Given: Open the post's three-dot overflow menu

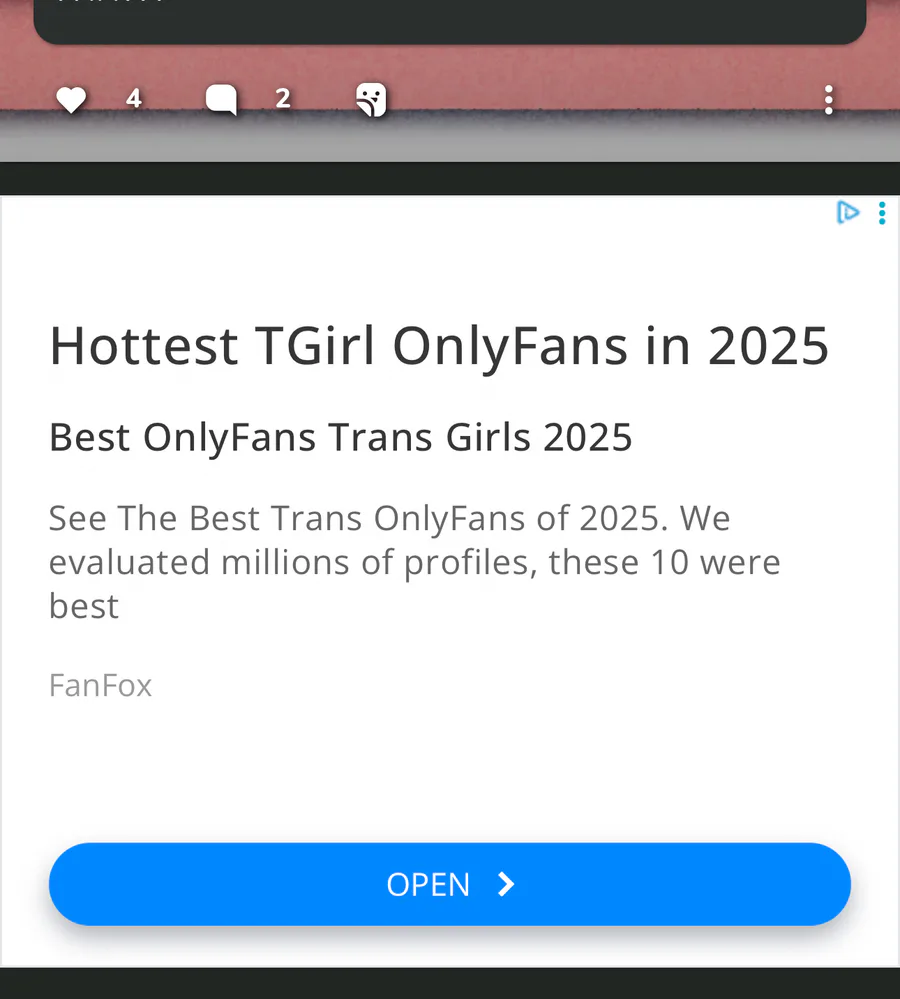Looking at the screenshot, I should click(x=828, y=100).
